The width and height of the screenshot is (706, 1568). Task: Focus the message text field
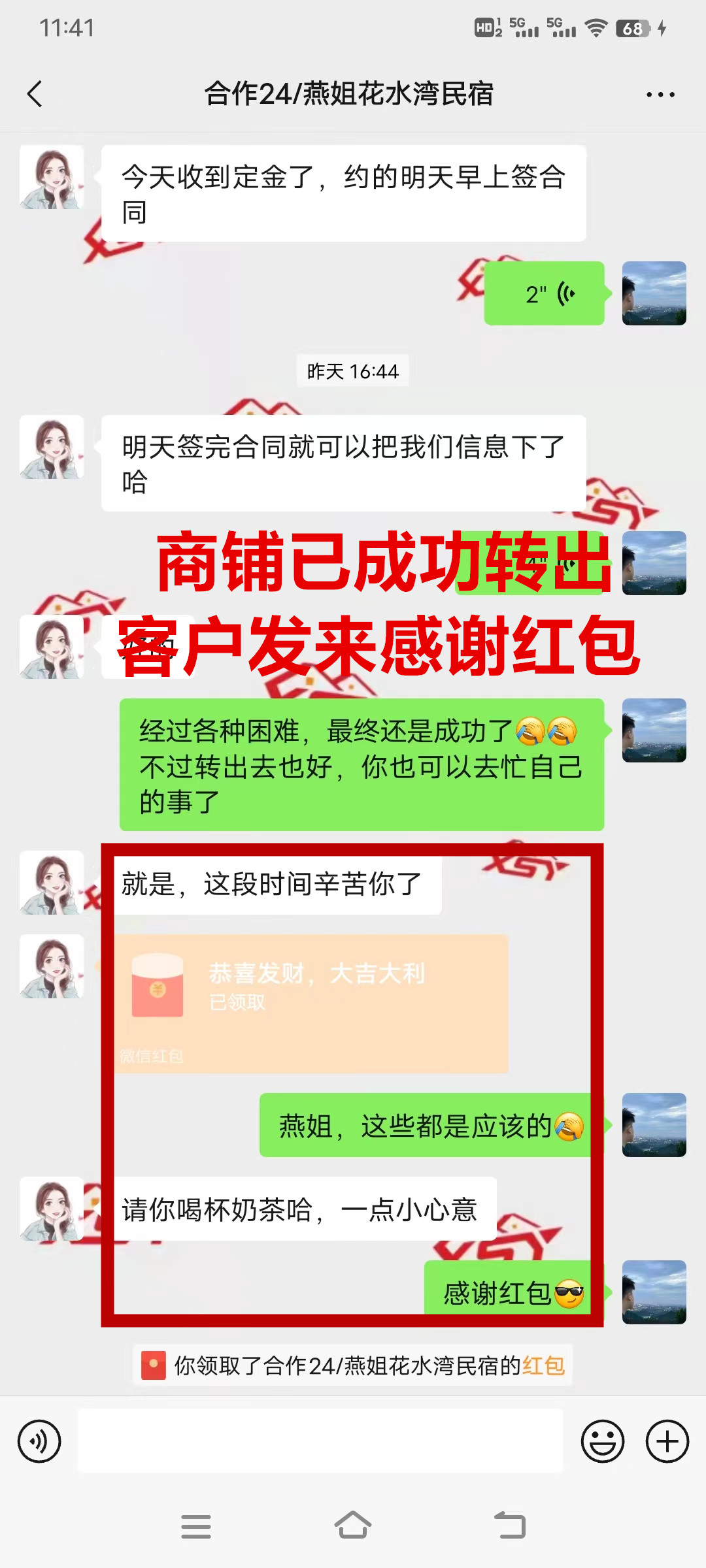(x=320, y=1441)
